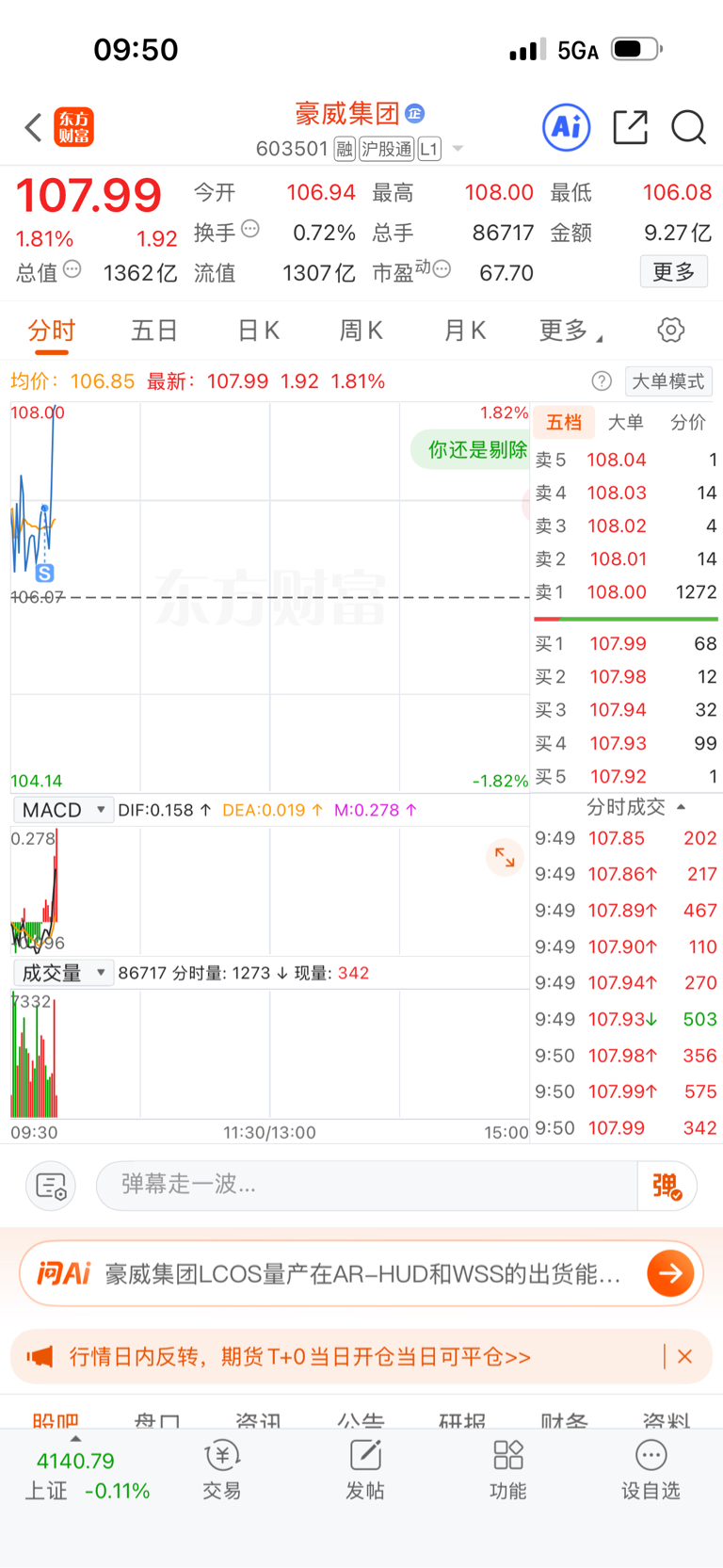
Task: Select the 大单 order tab
Action: click(x=625, y=422)
